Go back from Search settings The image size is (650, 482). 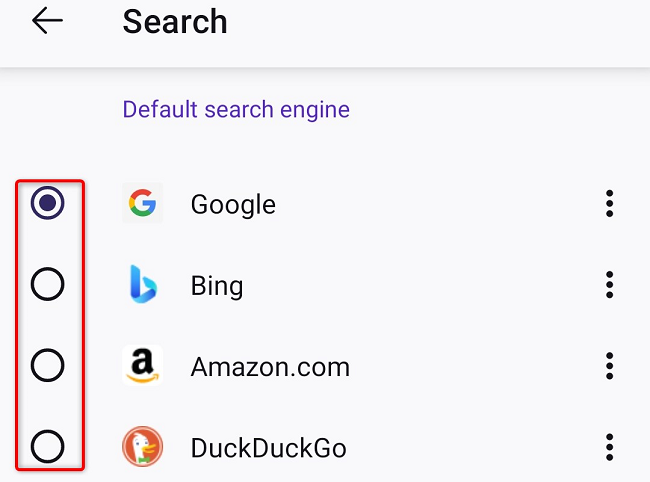[47, 21]
